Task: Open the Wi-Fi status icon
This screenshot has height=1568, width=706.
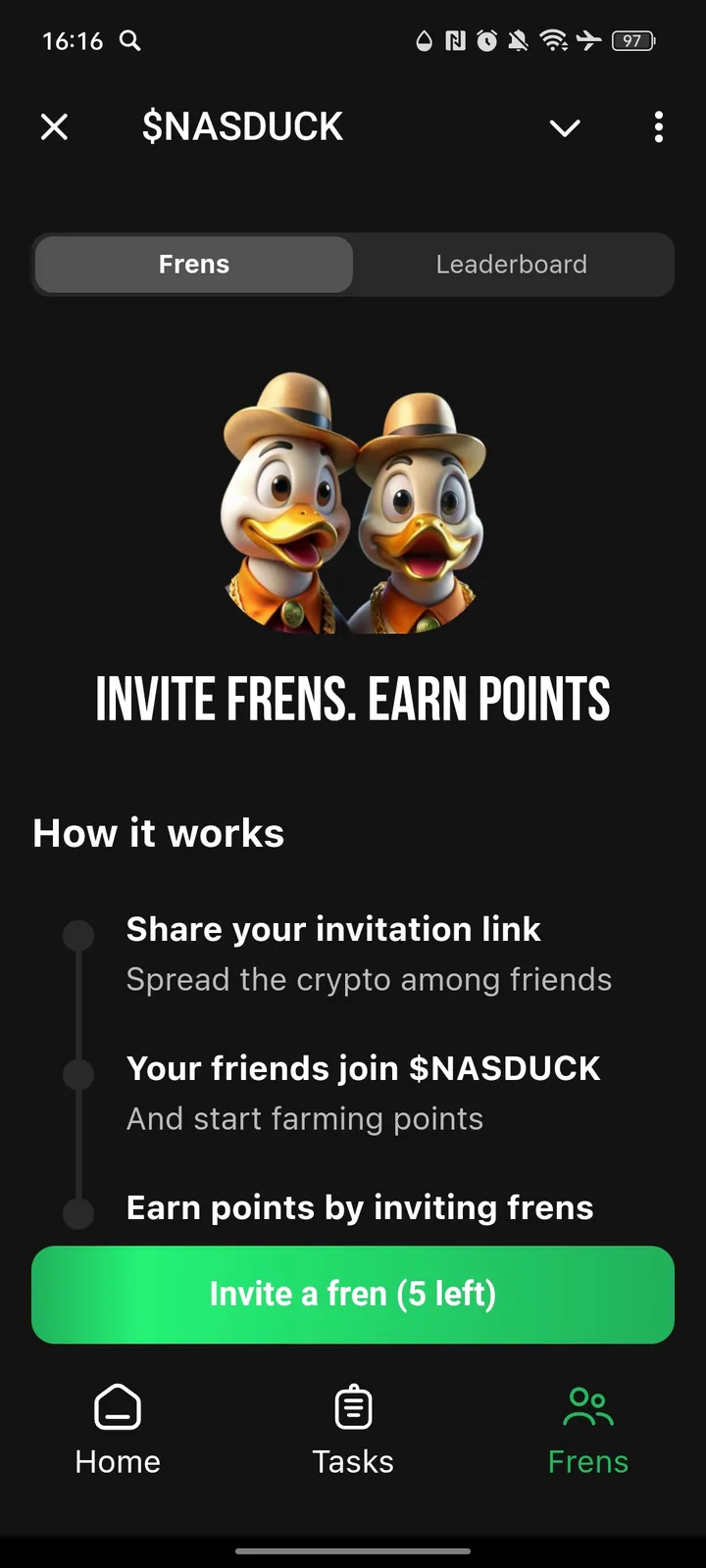Action: tap(555, 41)
